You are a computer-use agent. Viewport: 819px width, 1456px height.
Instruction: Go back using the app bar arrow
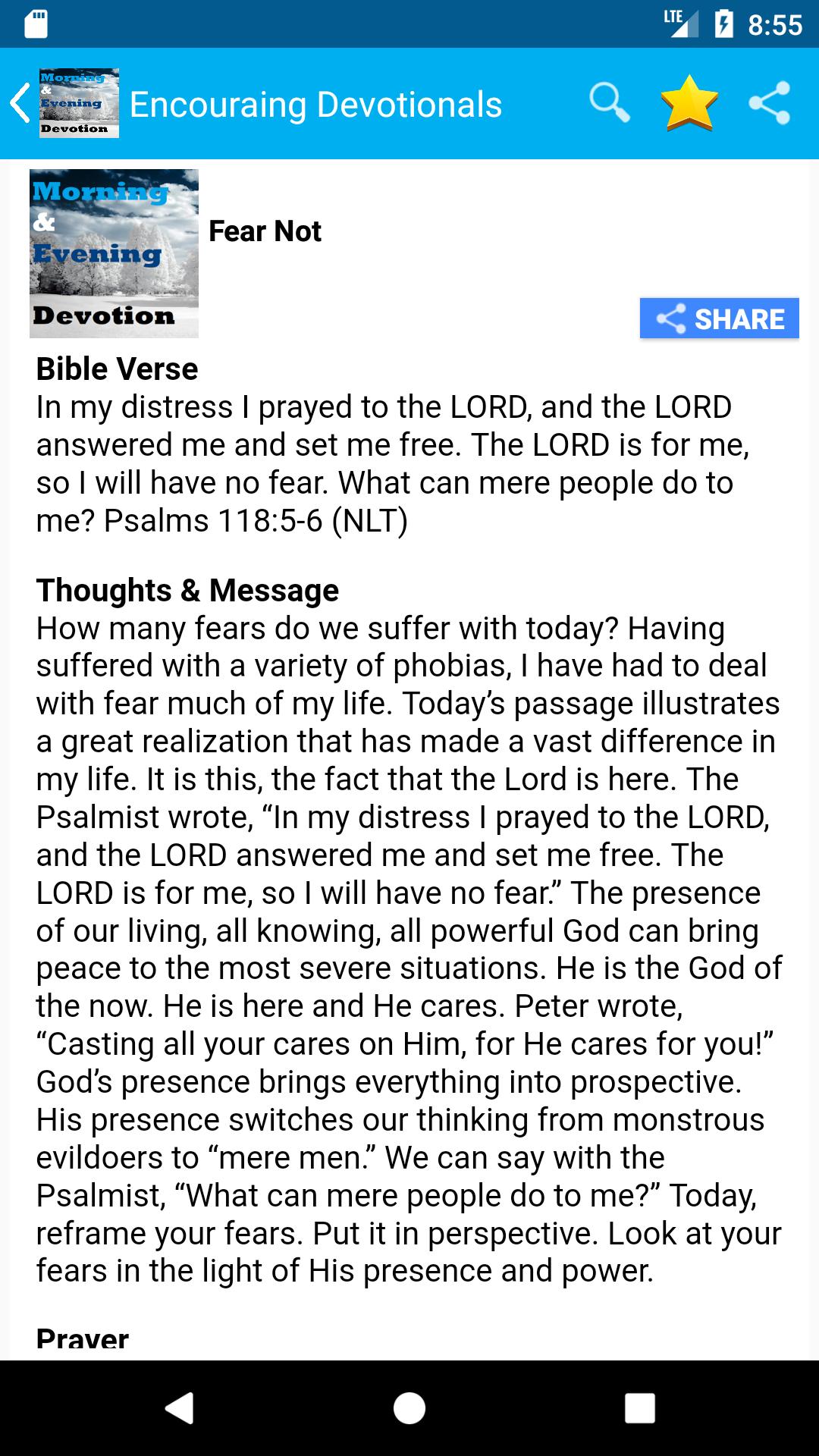20,103
